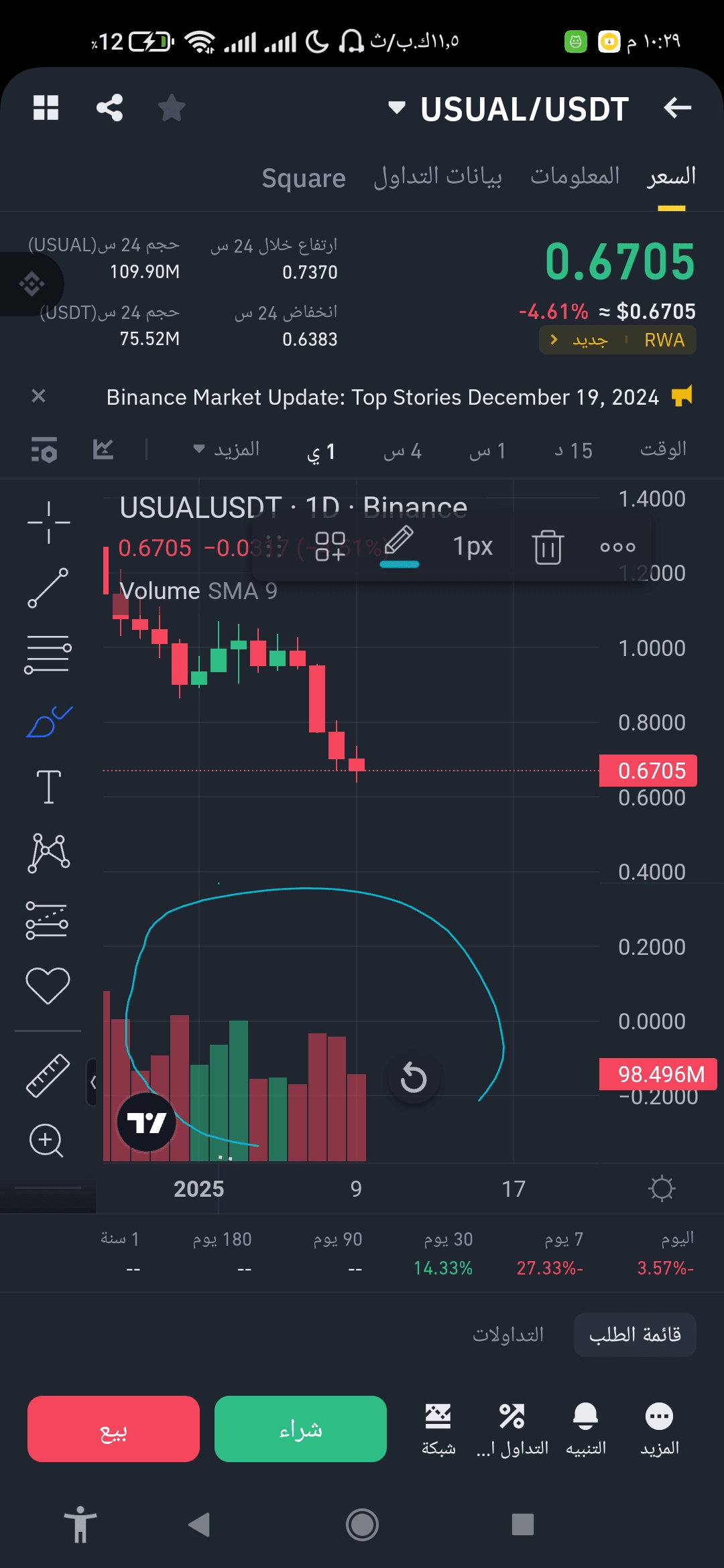Switch to the المعلومات tab
This screenshot has width=724, height=1568.
(575, 176)
